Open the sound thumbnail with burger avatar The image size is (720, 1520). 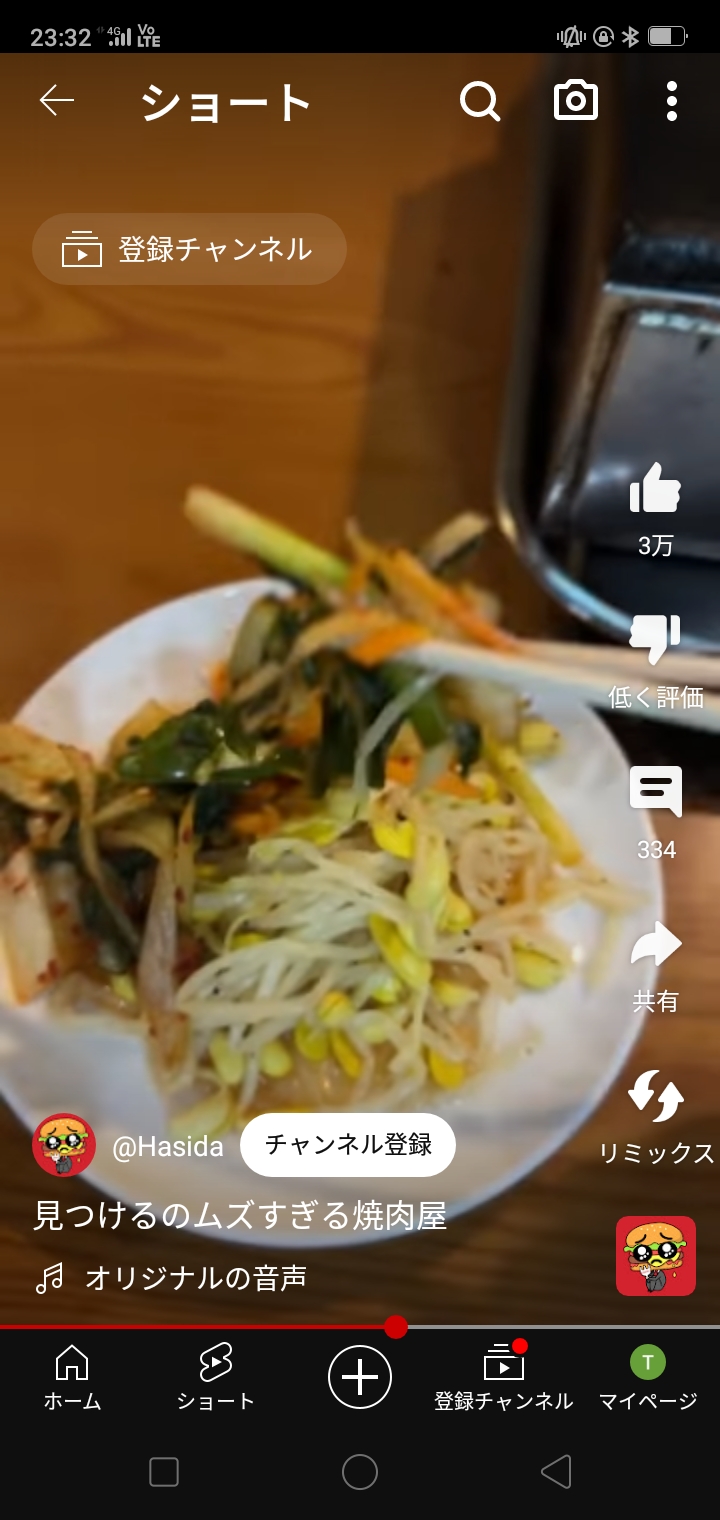coord(655,1256)
